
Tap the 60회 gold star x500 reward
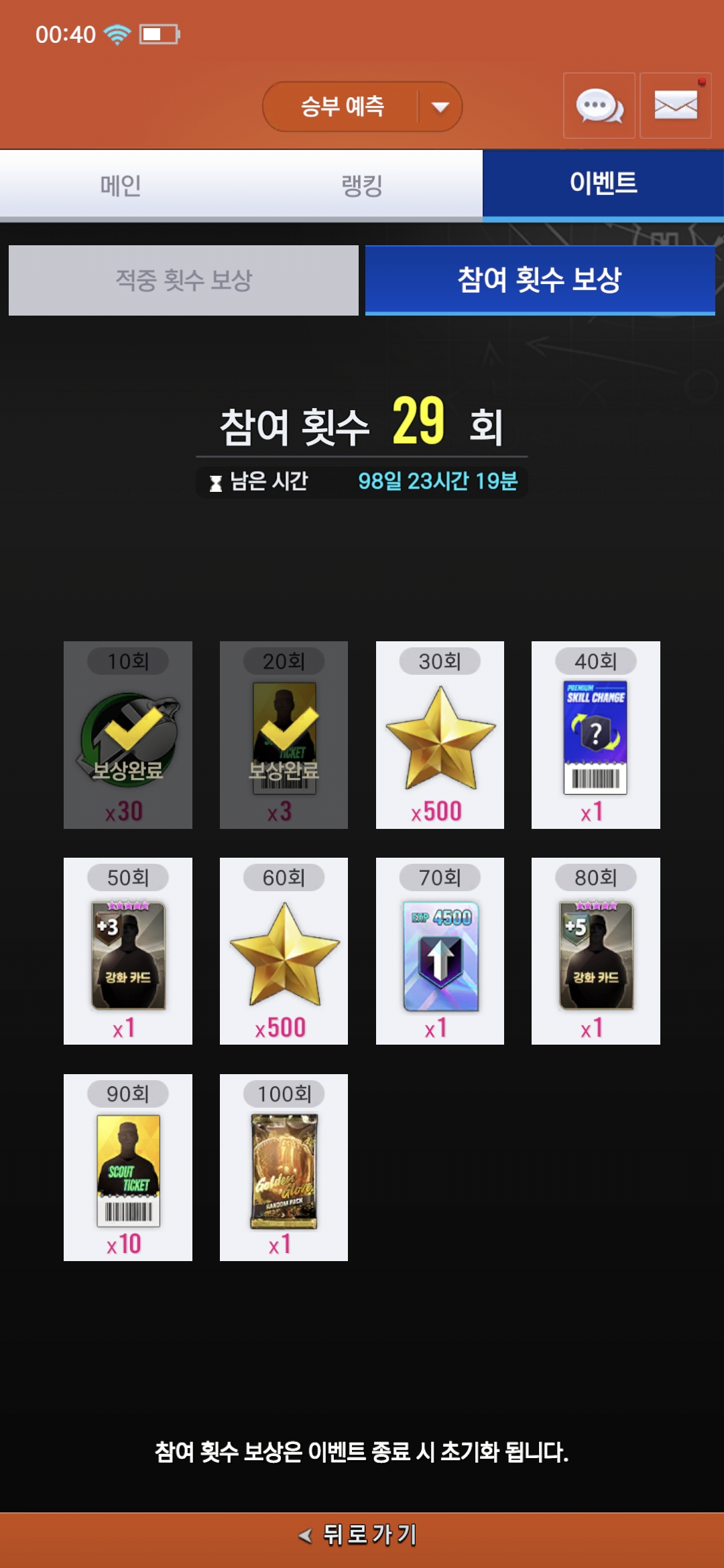(284, 952)
